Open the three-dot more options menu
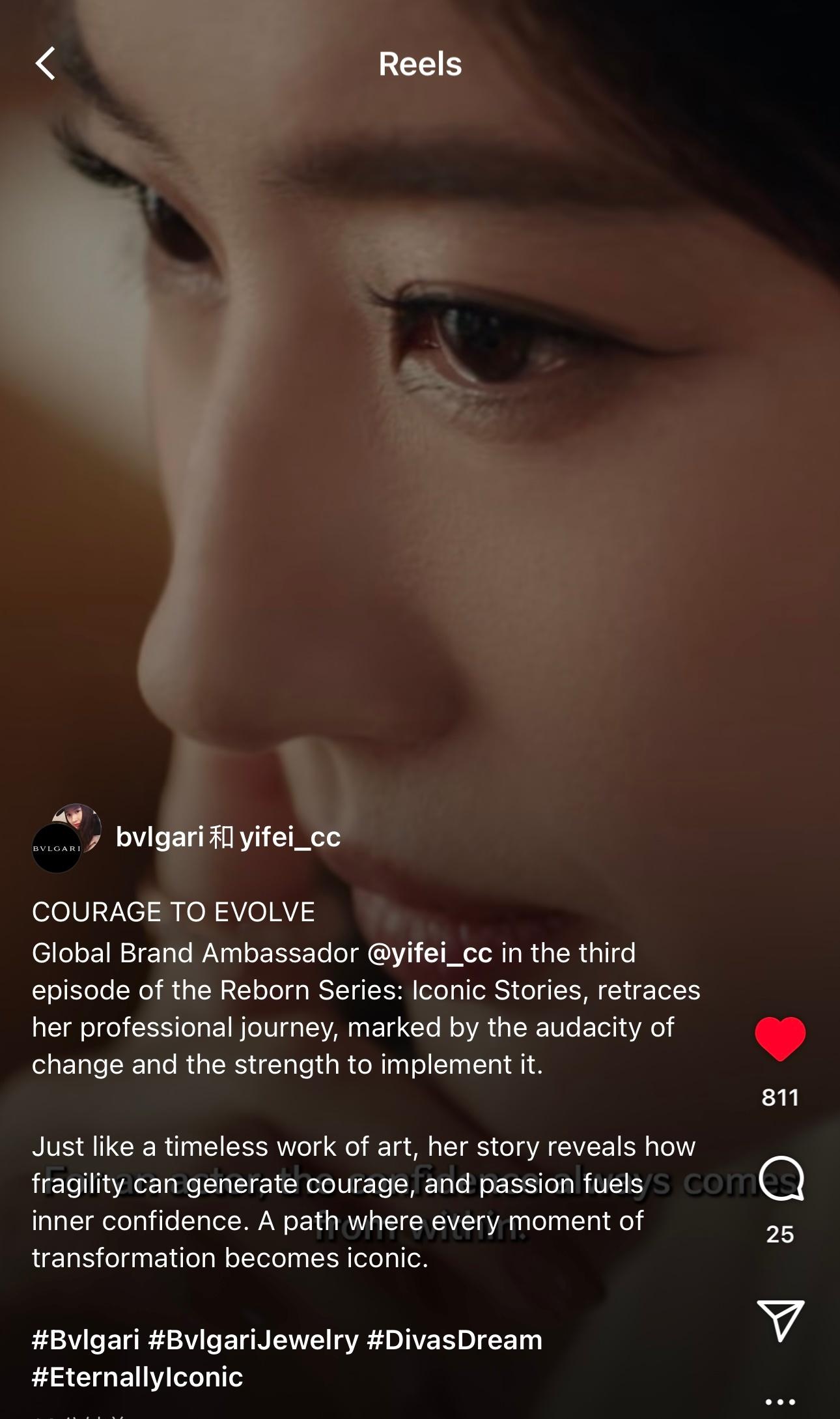The image size is (840, 1419). tap(780, 1401)
